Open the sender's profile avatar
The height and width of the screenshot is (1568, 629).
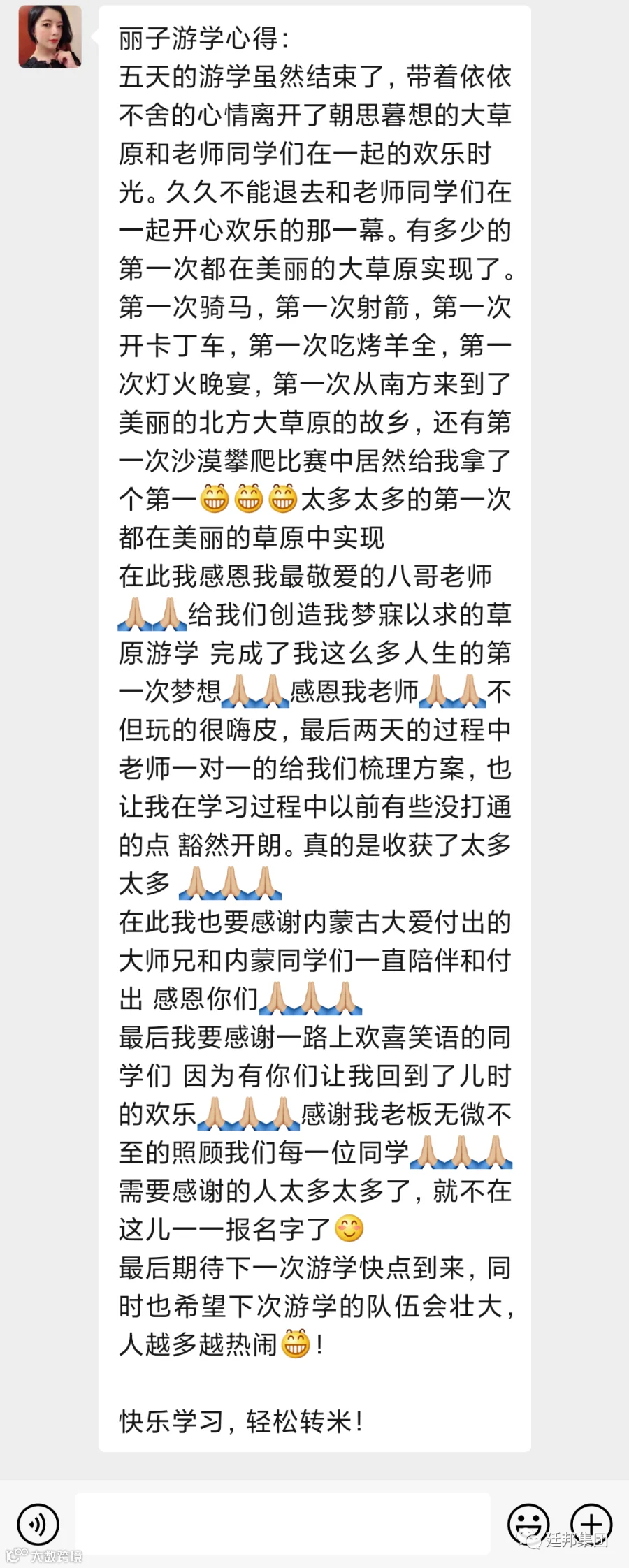coord(50,37)
